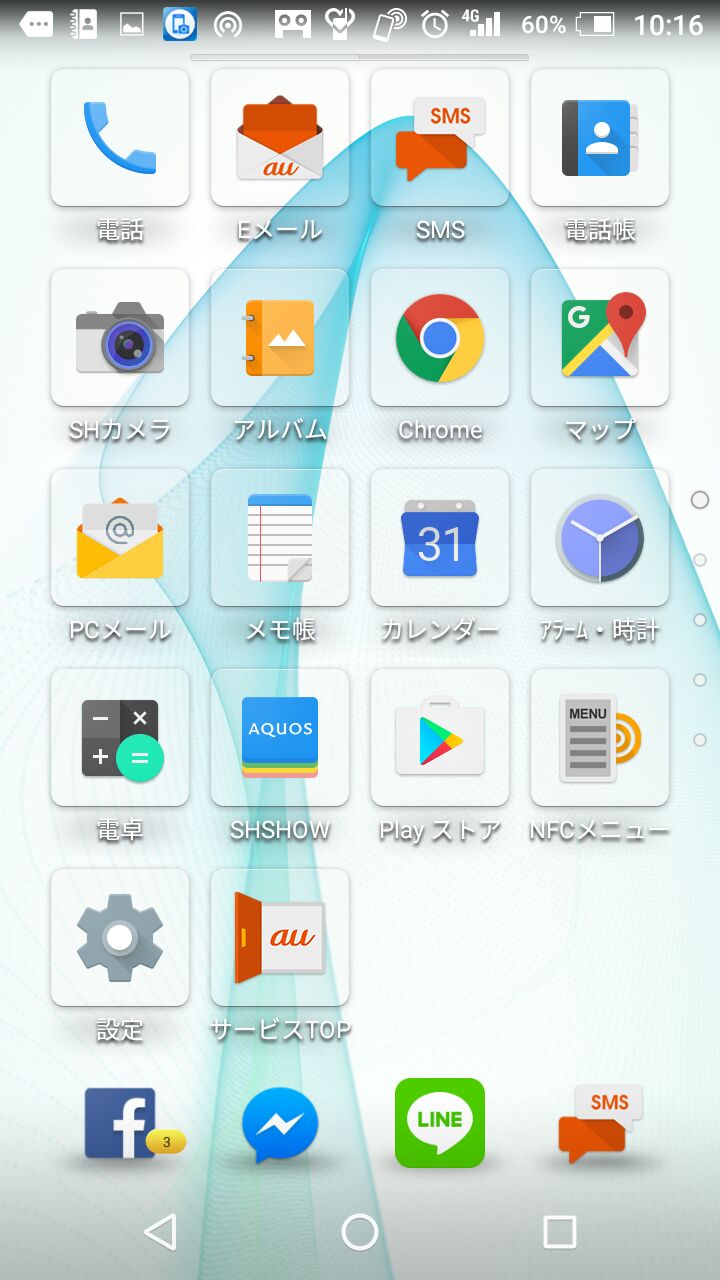Open the アラーム・時計 clock app
This screenshot has height=1280, width=720.
click(600, 538)
